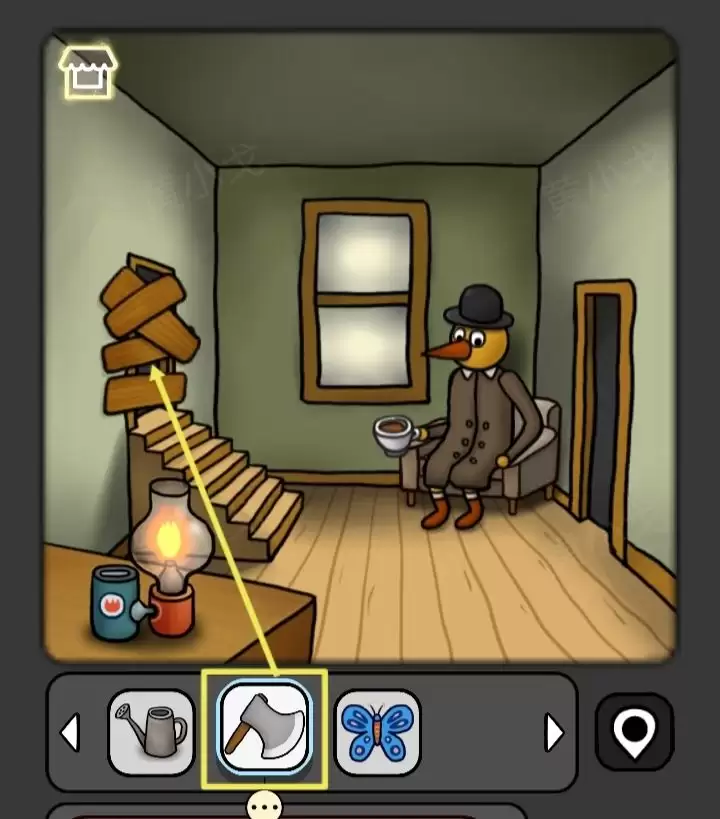Tap the boarded-up doorway atop the stairs
This screenshot has width=720, height=819.
[x=148, y=334]
